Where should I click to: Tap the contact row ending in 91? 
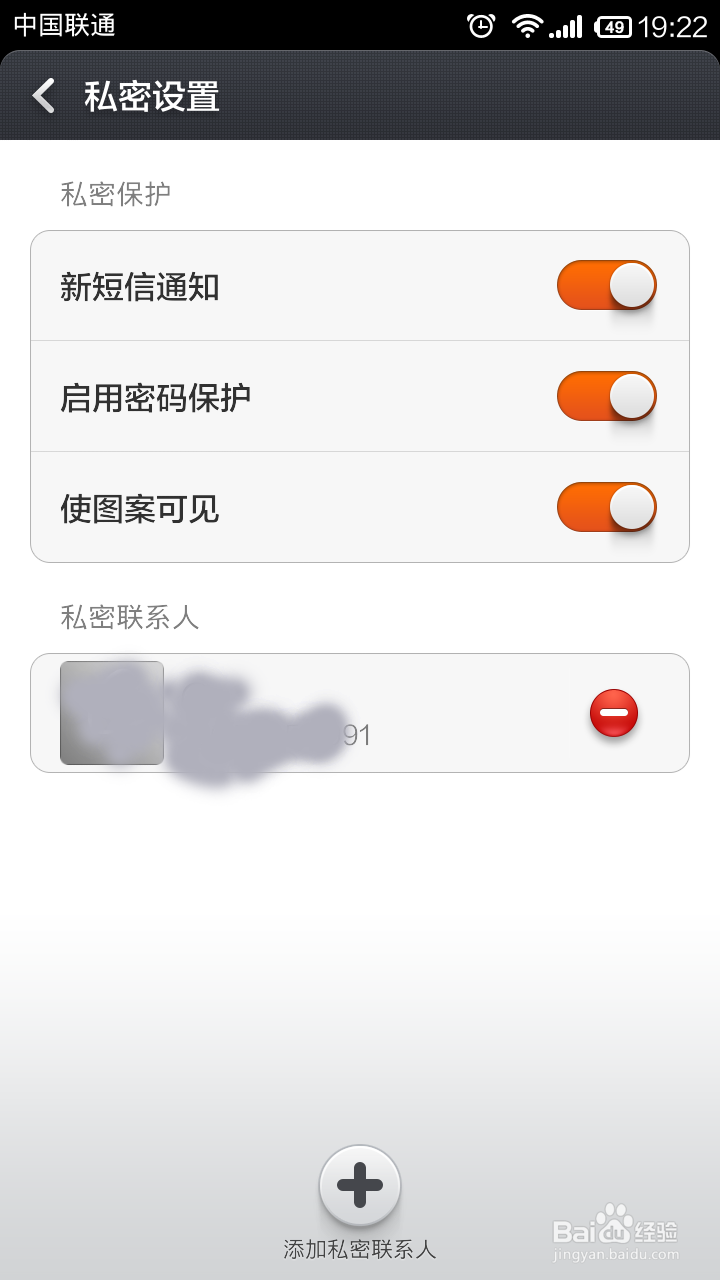(x=355, y=735)
